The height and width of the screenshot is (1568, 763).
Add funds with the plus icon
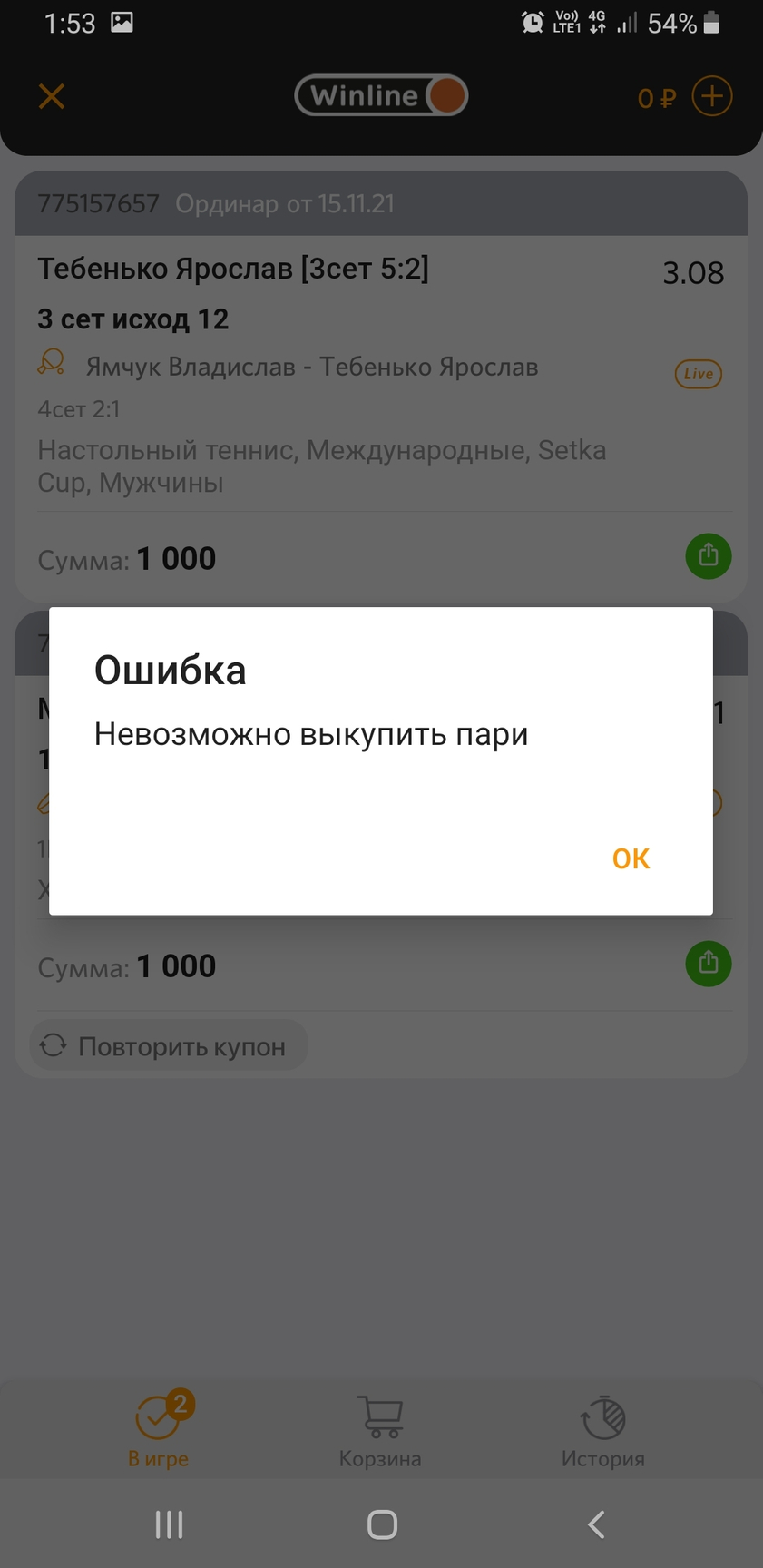(x=712, y=96)
